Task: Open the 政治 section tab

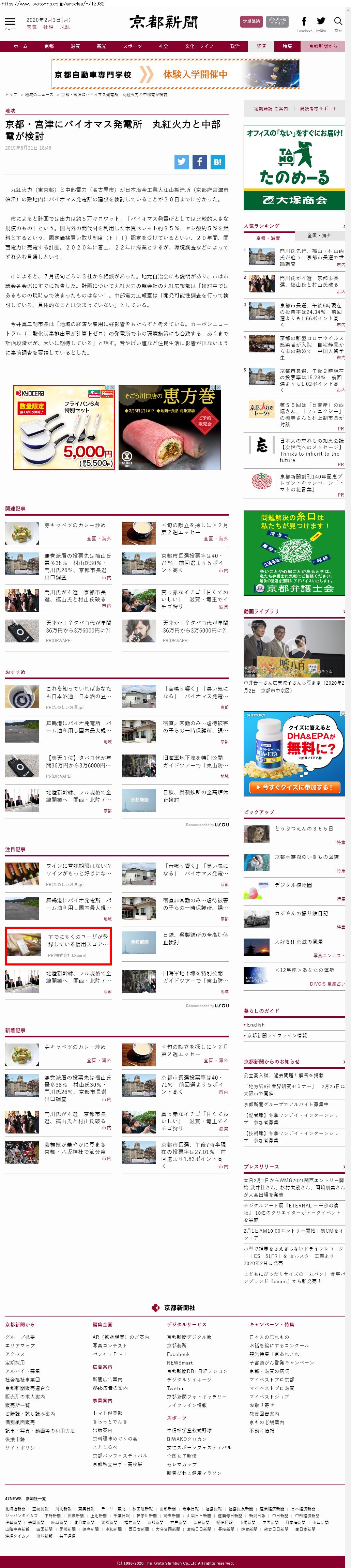Action: 235,46
